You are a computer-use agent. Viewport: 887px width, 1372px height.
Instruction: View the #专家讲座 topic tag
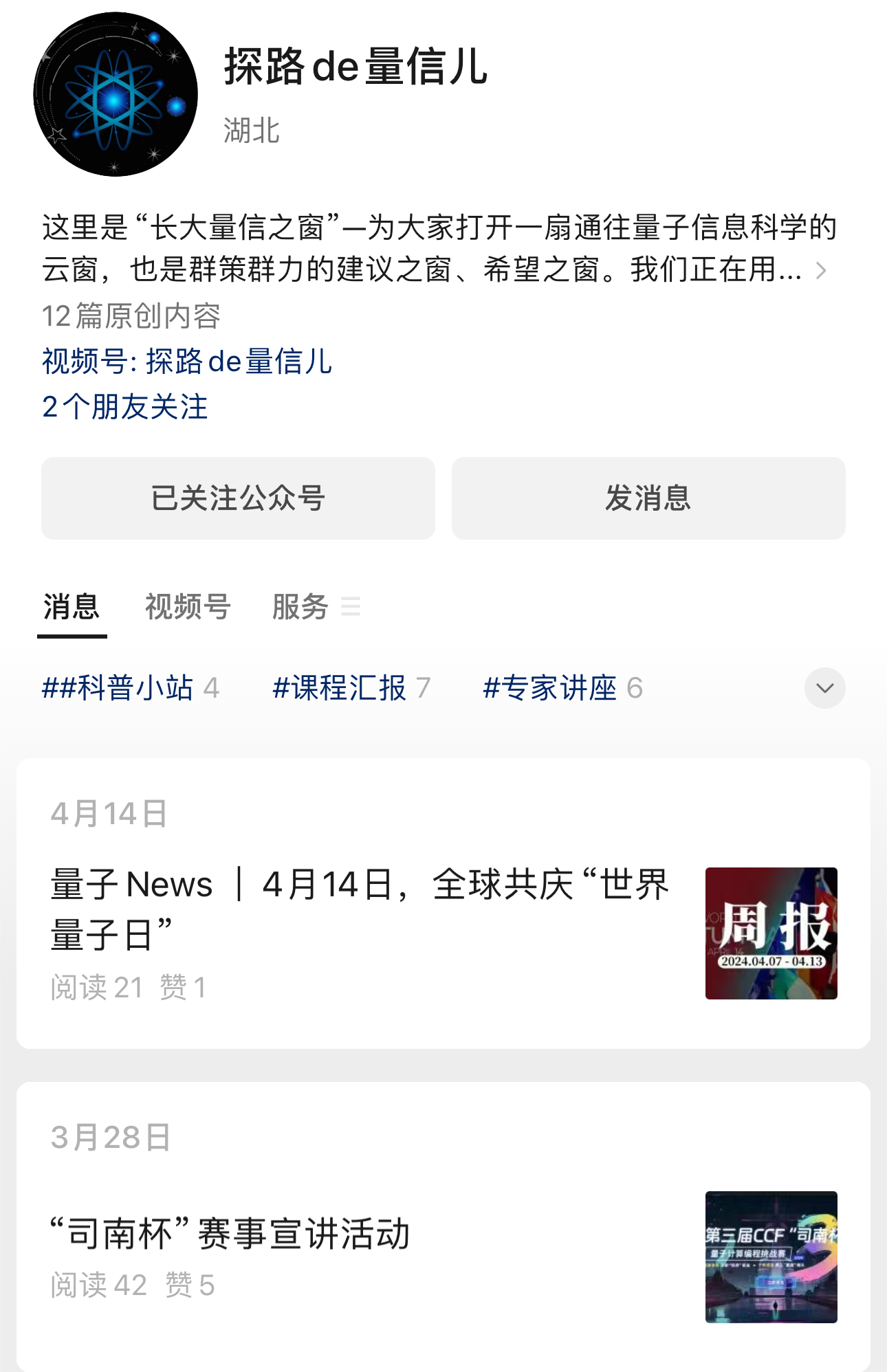[562, 688]
